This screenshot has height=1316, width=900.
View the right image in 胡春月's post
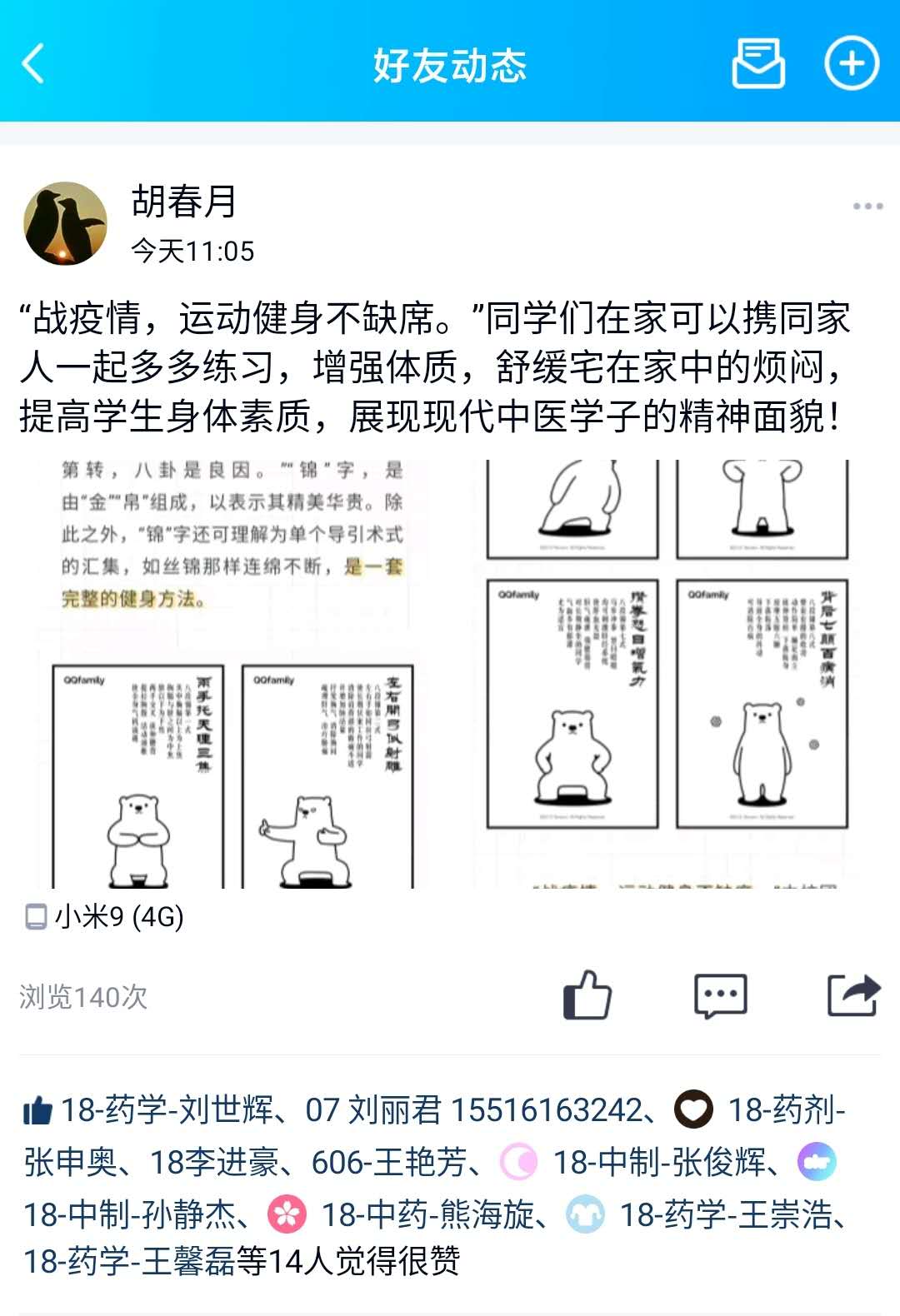click(668, 673)
